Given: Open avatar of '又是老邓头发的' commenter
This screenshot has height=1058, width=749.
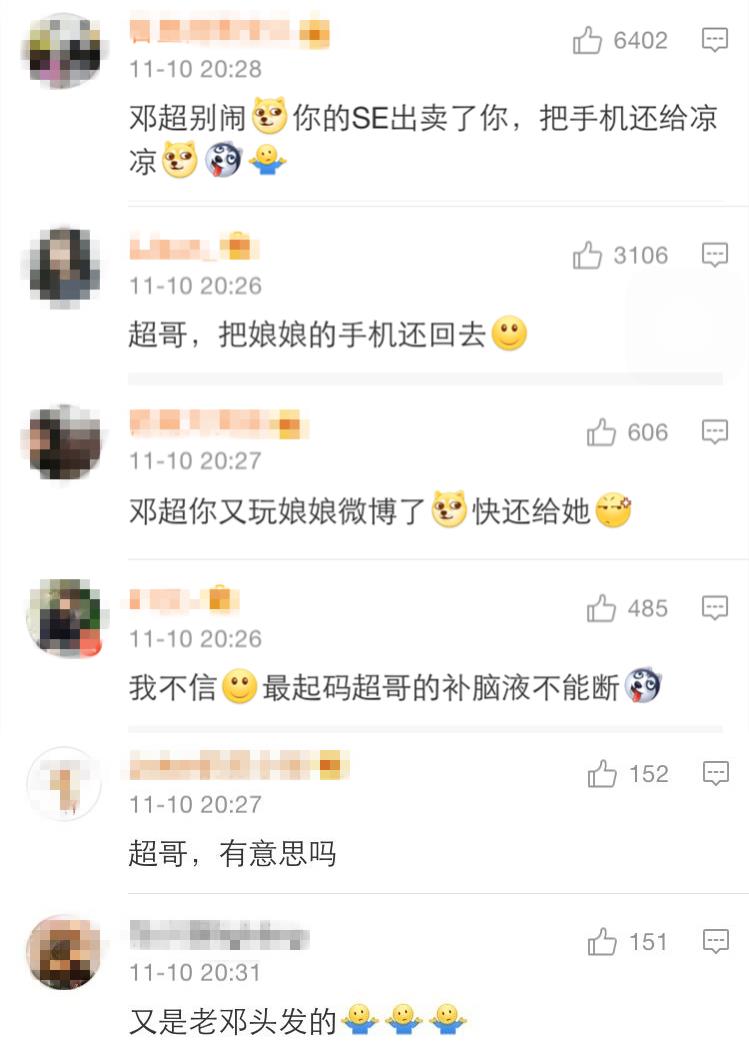Looking at the screenshot, I should click(x=64, y=951).
